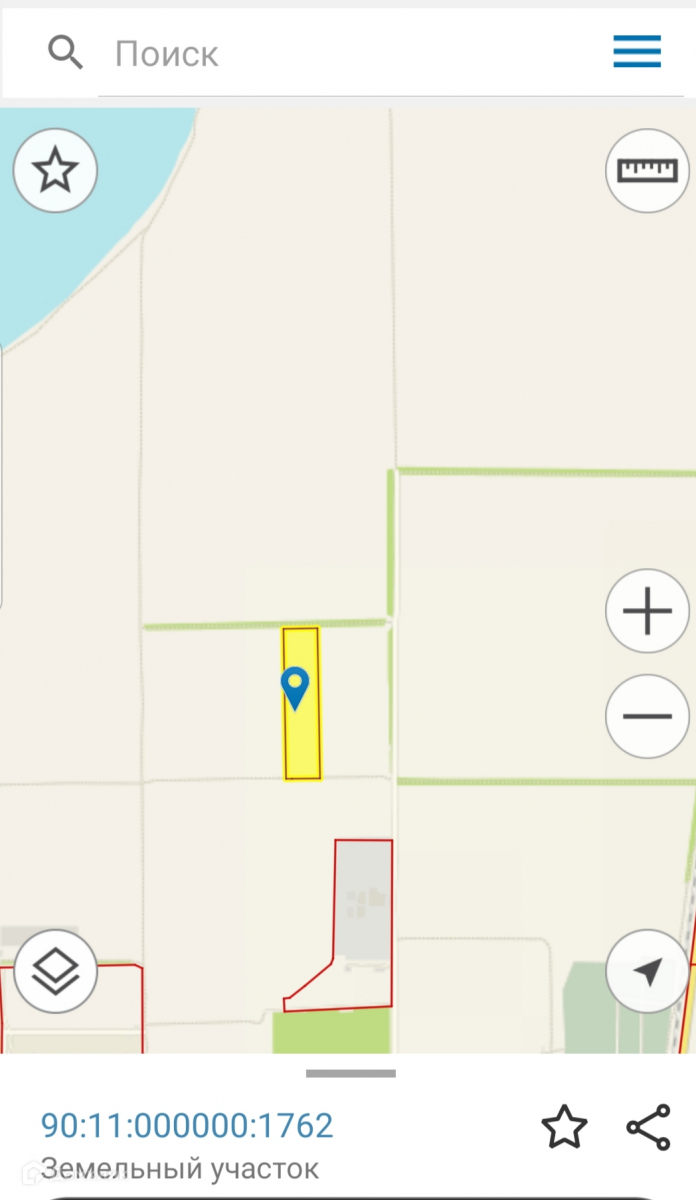
Task: Expand the bottom sheet handle
Action: click(x=350, y=1074)
